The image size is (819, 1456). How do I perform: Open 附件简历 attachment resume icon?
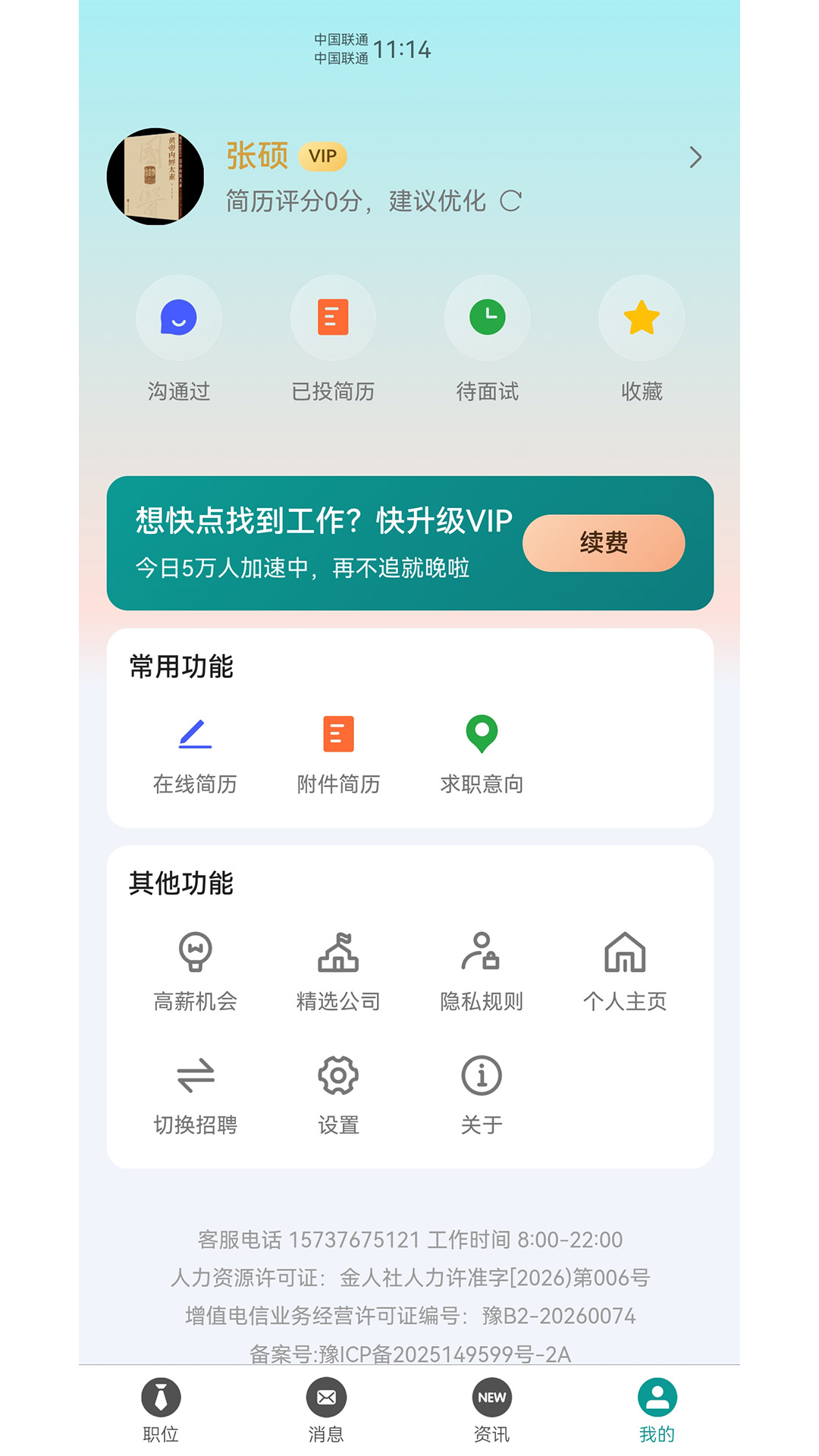point(338,734)
